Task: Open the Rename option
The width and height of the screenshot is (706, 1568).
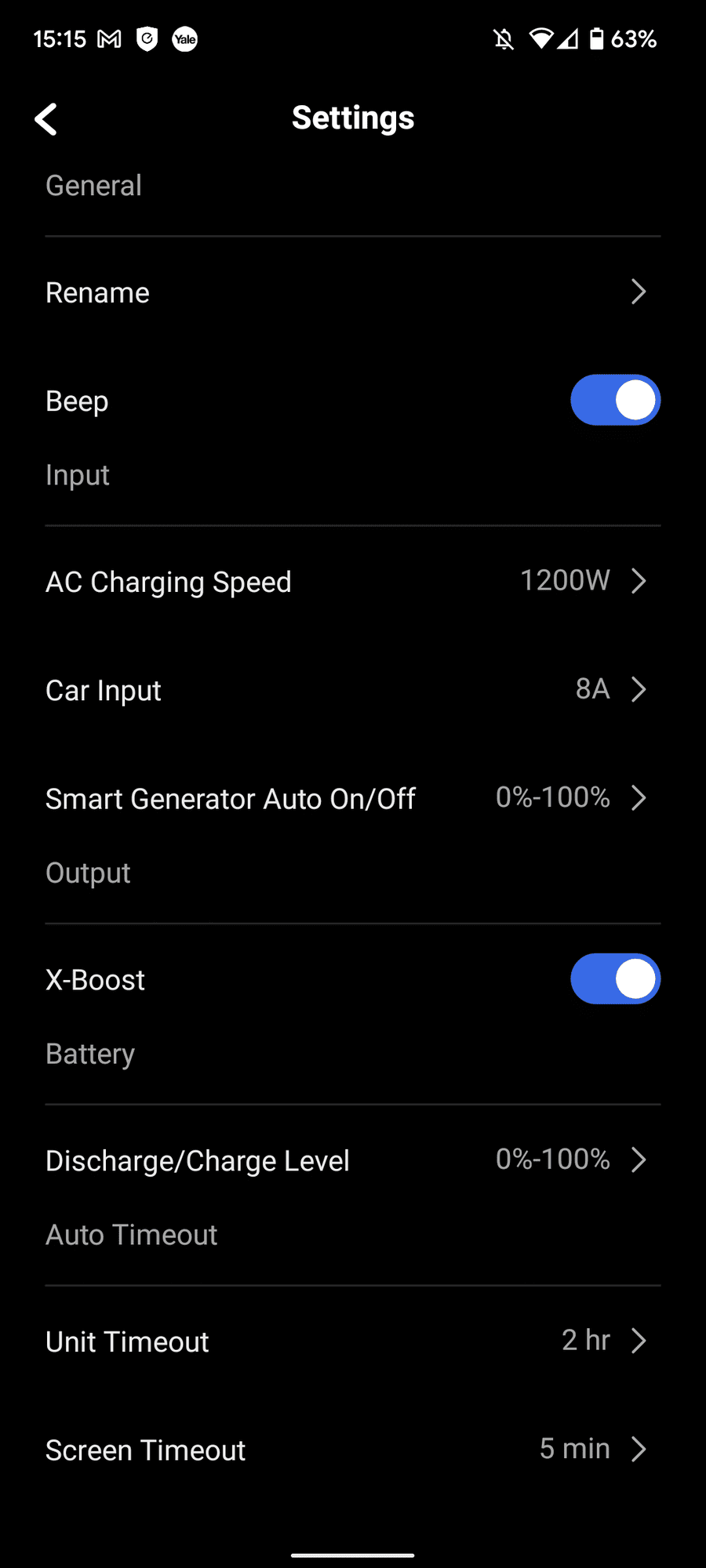Action: click(x=353, y=292)
